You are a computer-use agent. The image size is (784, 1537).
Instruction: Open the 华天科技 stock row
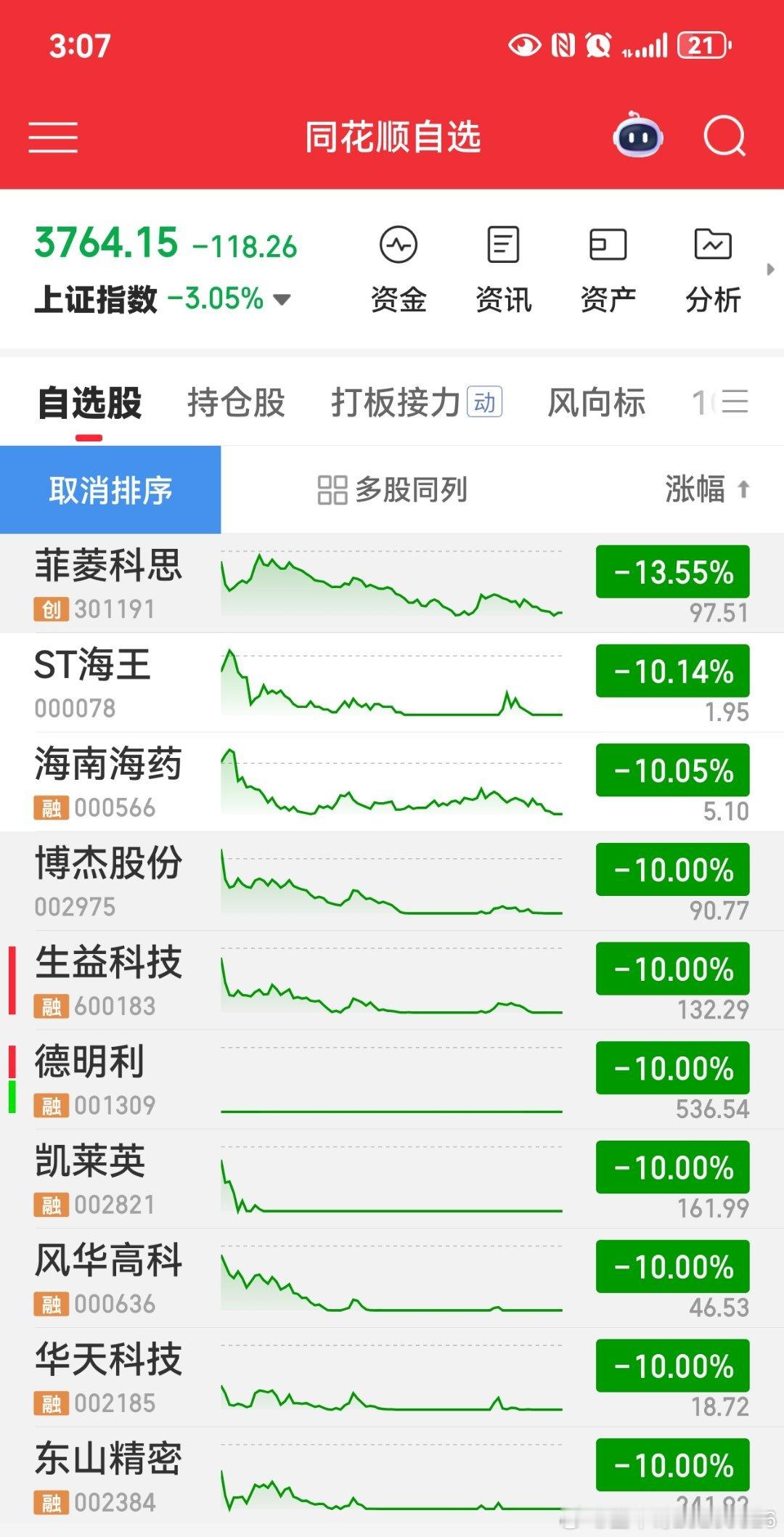[x=392, y=1377]
